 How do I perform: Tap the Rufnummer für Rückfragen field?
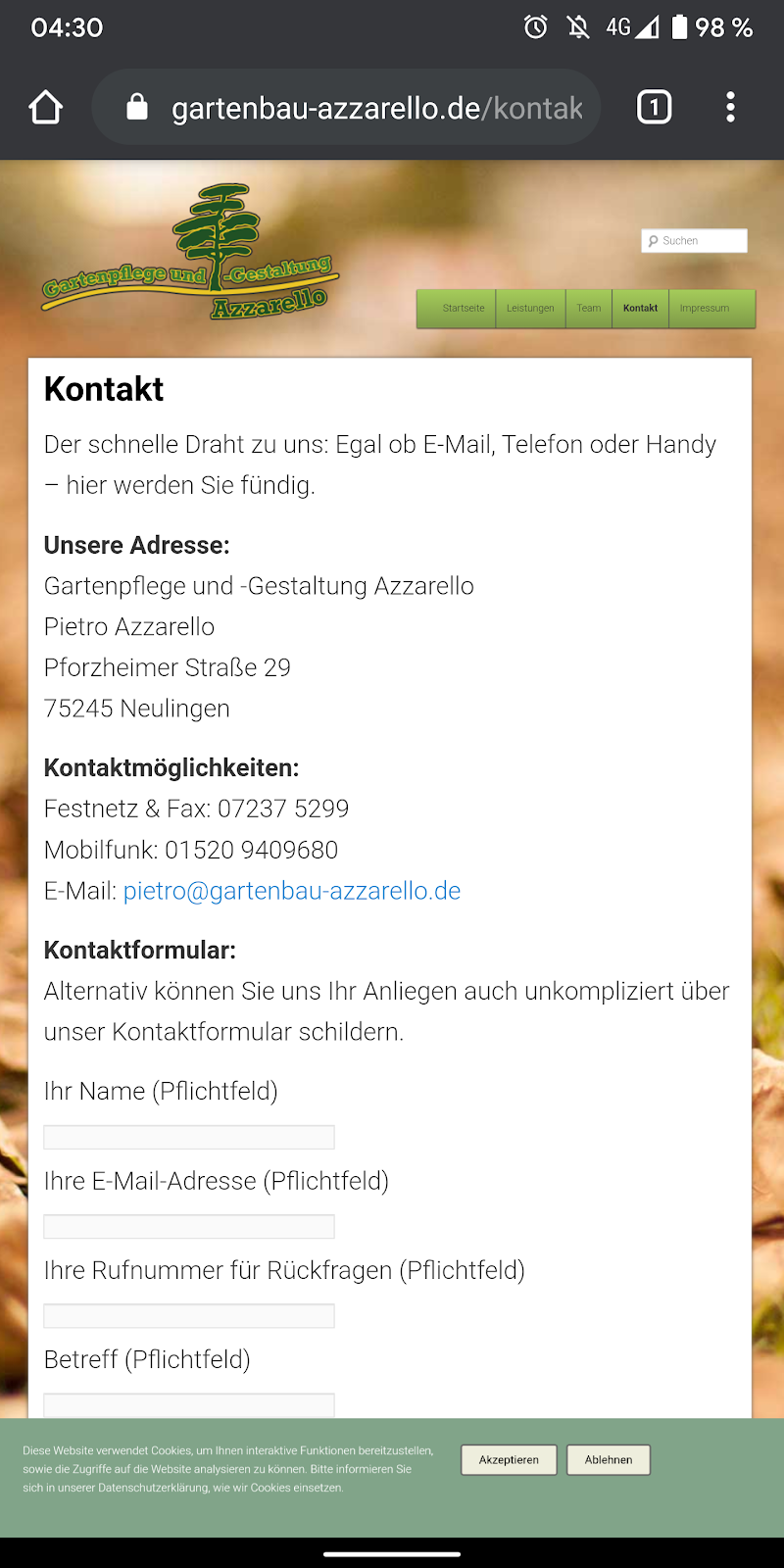[189, 1315]
